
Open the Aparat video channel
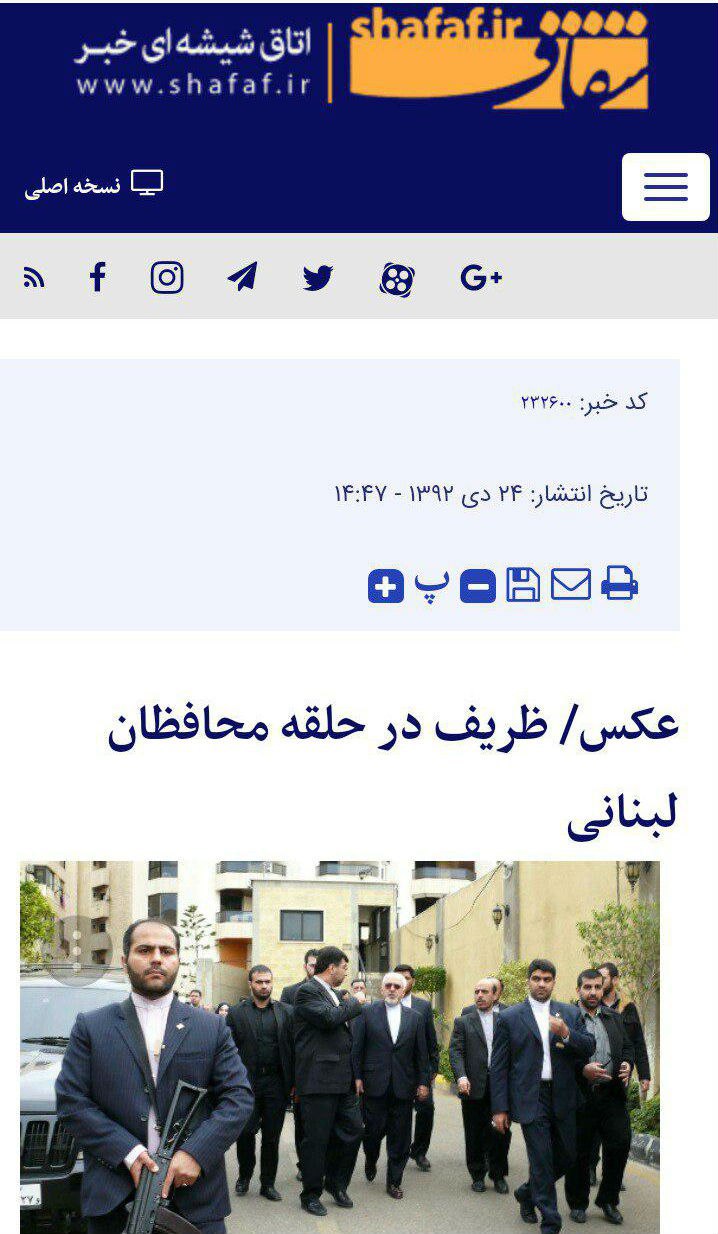click(397, 279)
